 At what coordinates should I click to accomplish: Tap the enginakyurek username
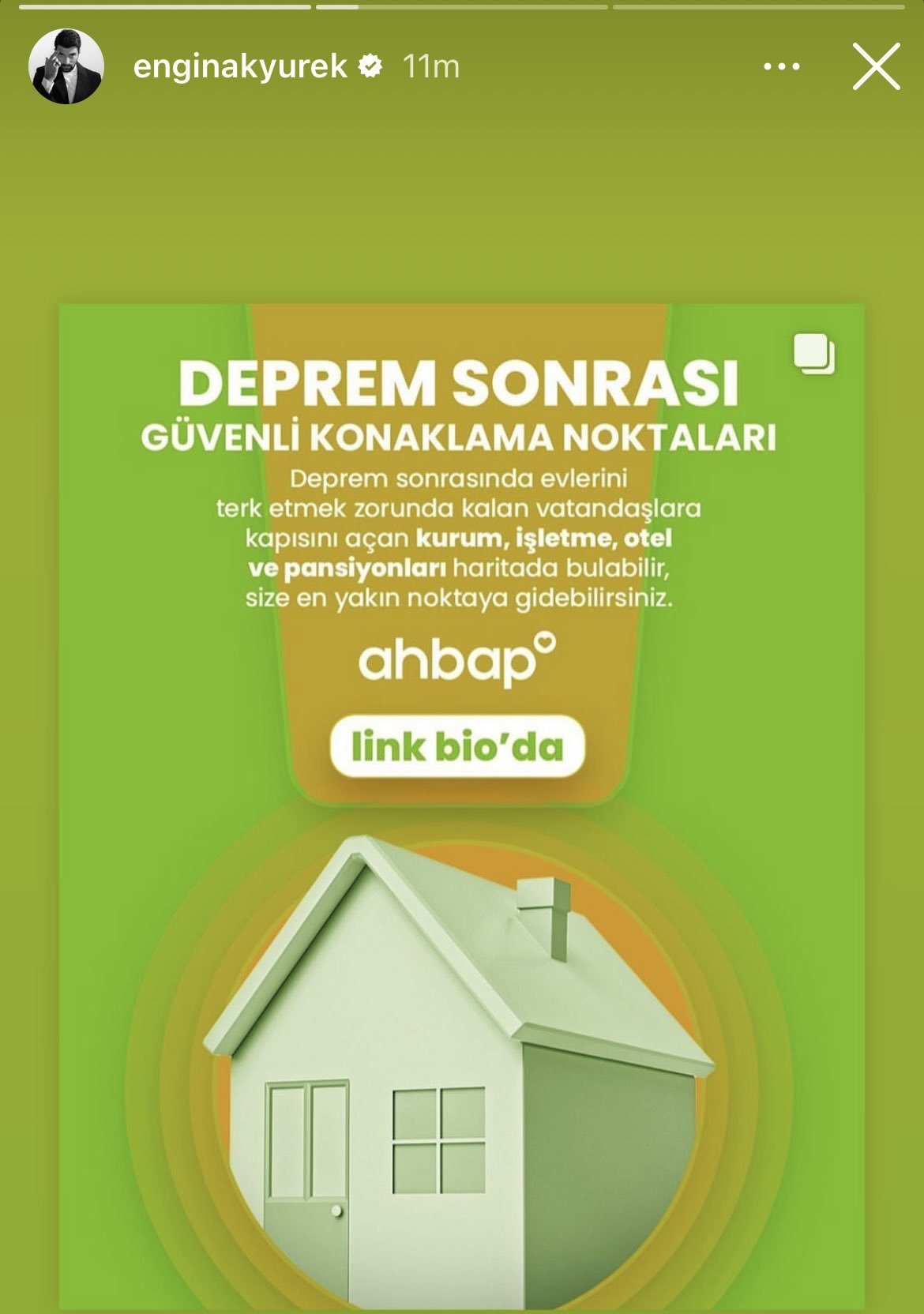click(x=240, y=67)
